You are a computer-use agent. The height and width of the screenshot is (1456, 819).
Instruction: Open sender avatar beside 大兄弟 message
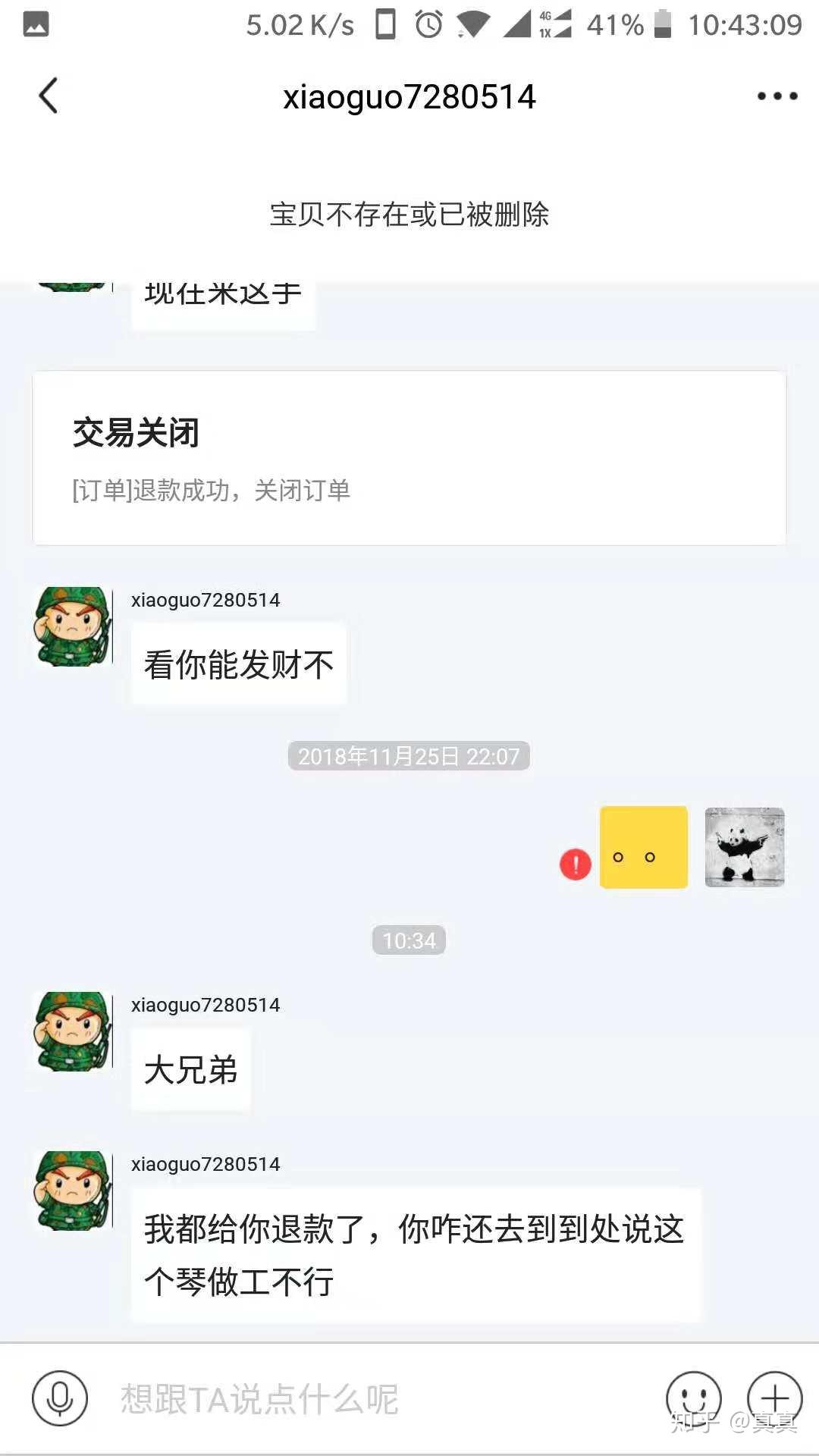click(73, 1031)
